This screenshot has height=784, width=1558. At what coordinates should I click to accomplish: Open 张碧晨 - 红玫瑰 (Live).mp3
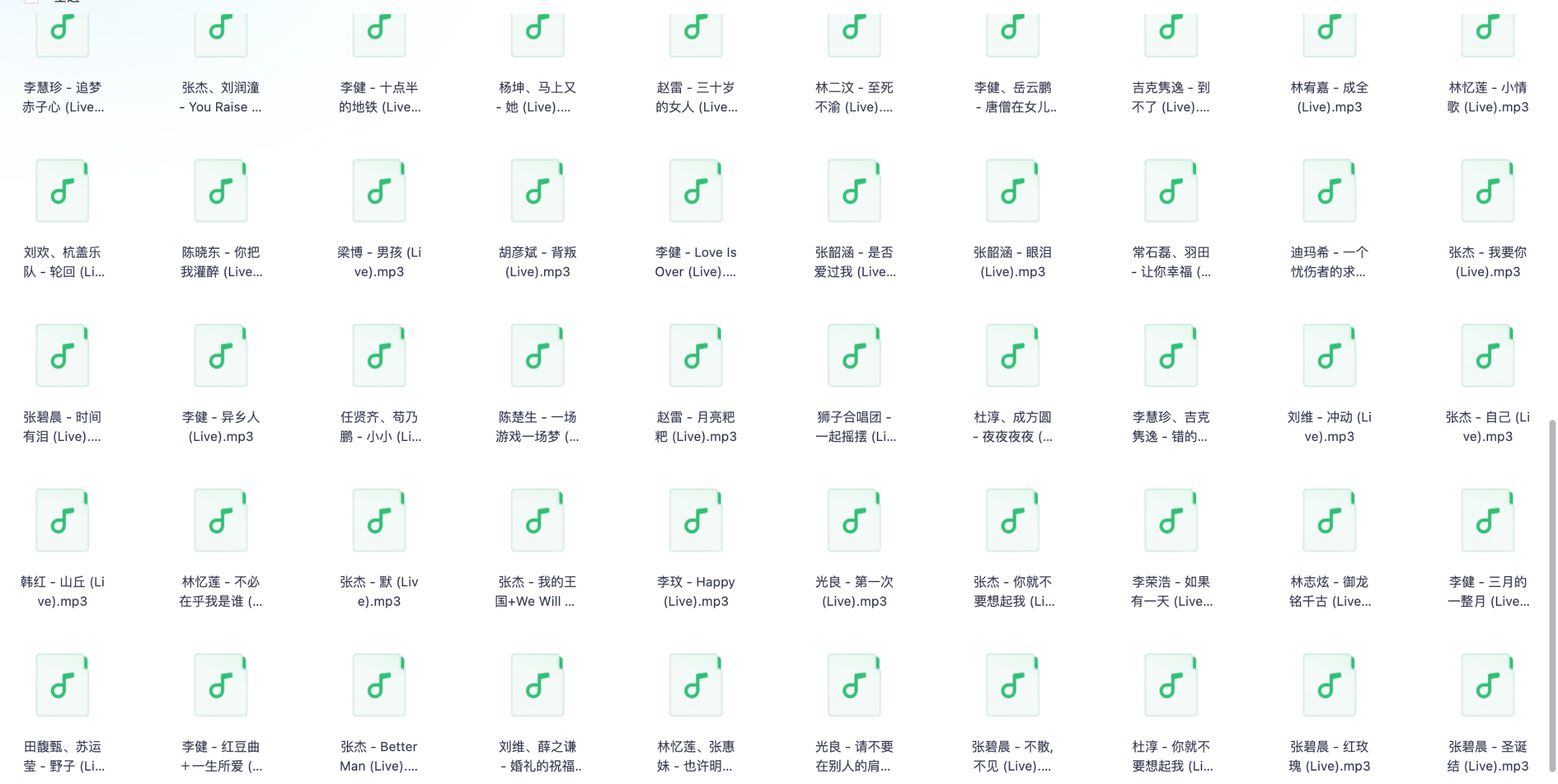pyautogui.click(x=1329, y=685)
